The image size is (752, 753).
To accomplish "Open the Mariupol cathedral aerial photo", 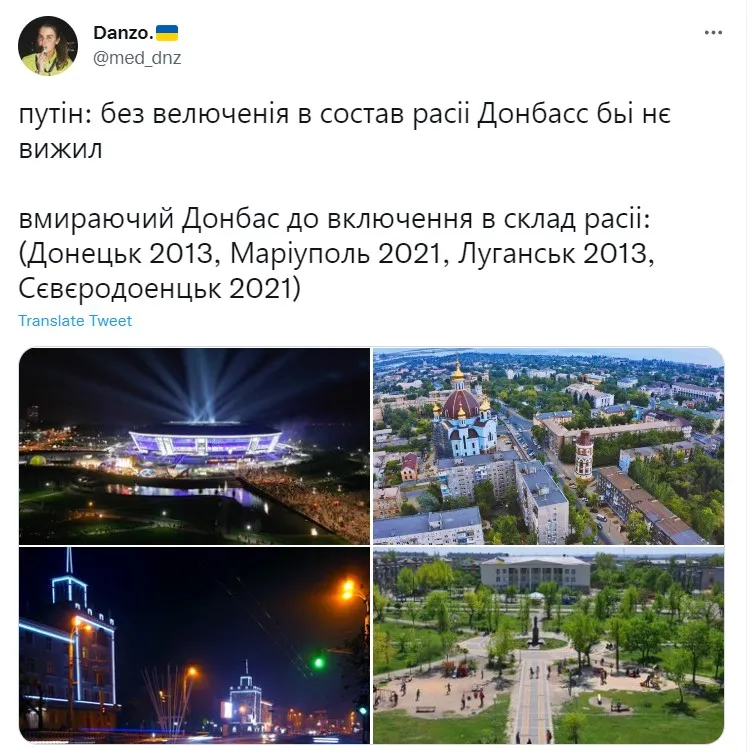I will point(548,446).
